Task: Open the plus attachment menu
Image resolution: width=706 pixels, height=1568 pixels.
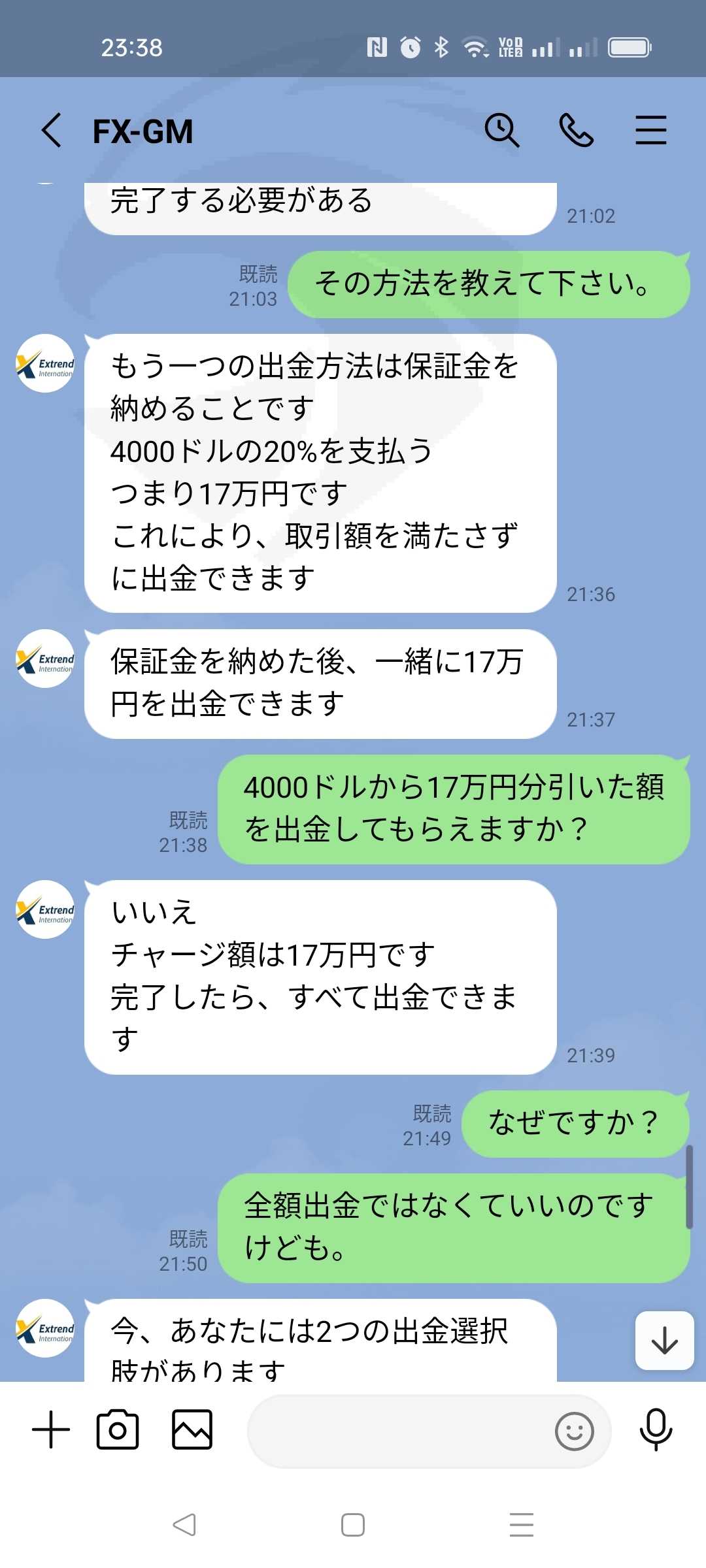Action: [51, 1429]
